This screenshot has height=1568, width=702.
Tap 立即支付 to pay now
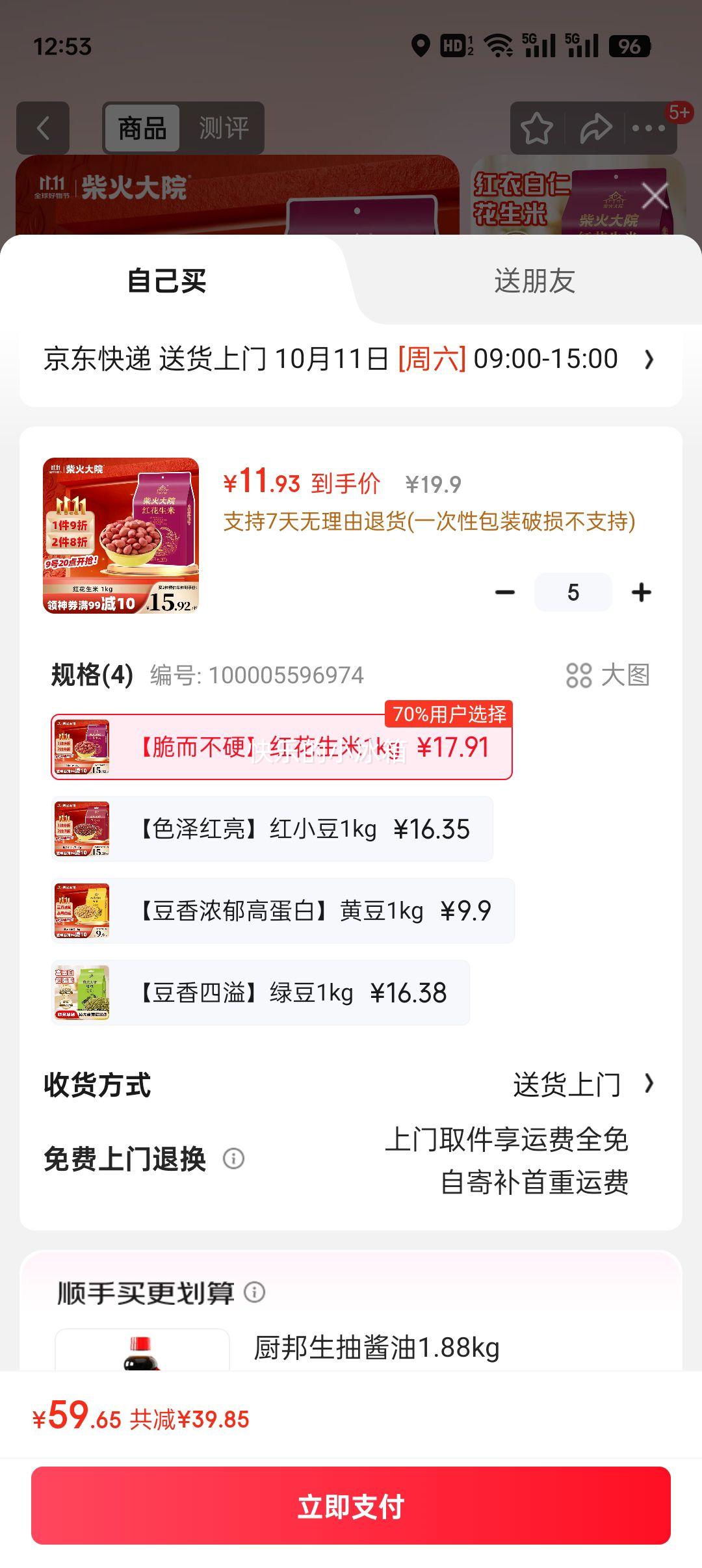pos(351,1506)
